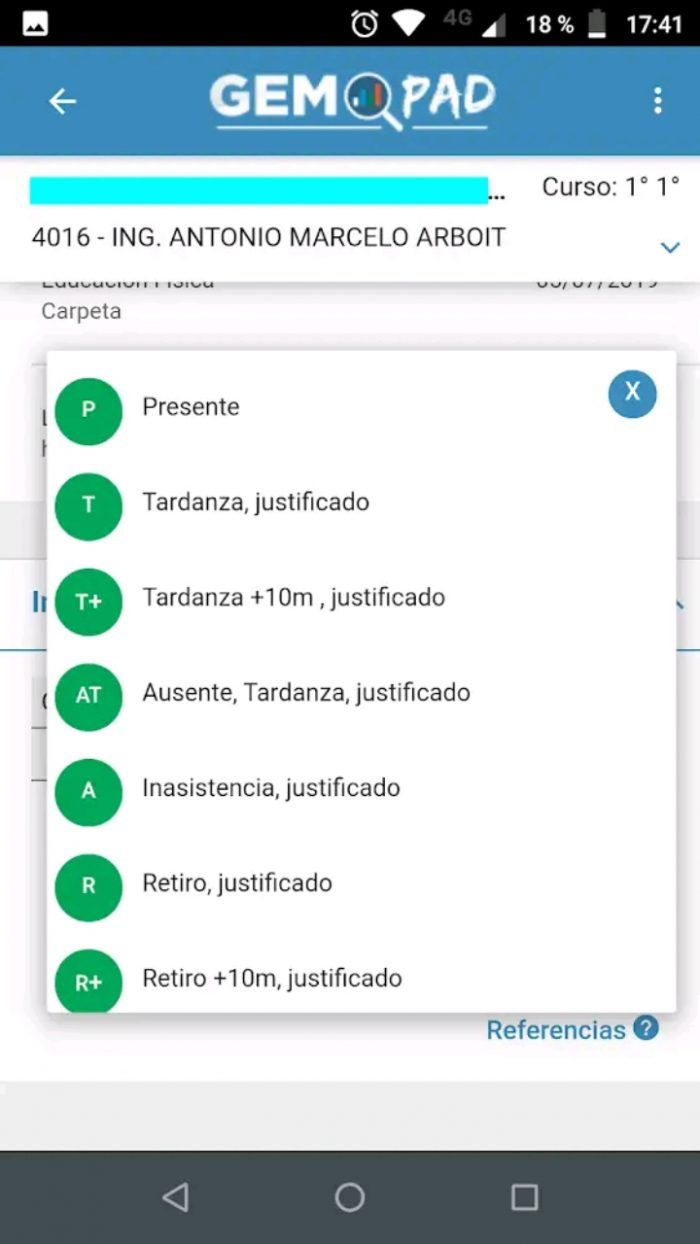Choose Retiro, justificado option
The height and width of the screenshot is (1244, 700).
pyautogui.click(x=360, y=884)
